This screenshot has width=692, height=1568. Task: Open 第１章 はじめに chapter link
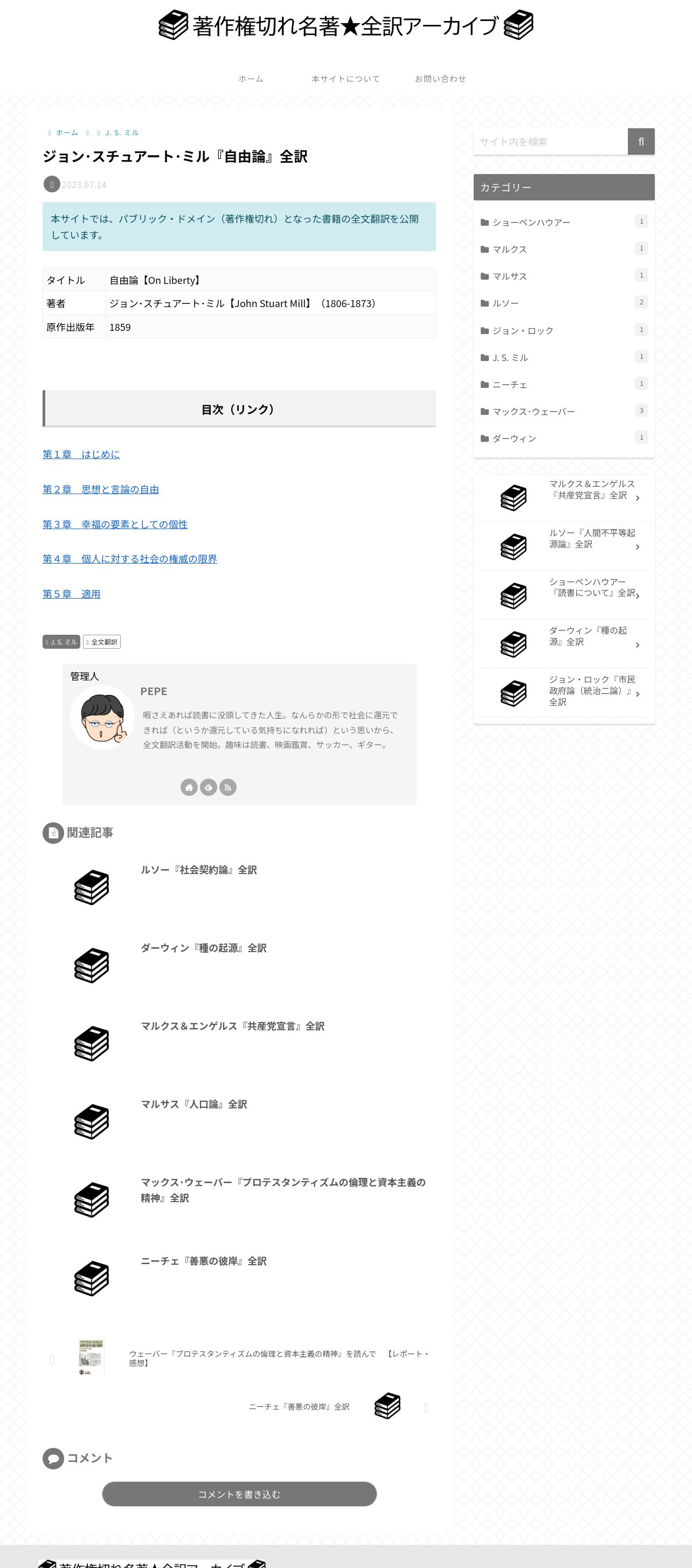coord(81,454)
